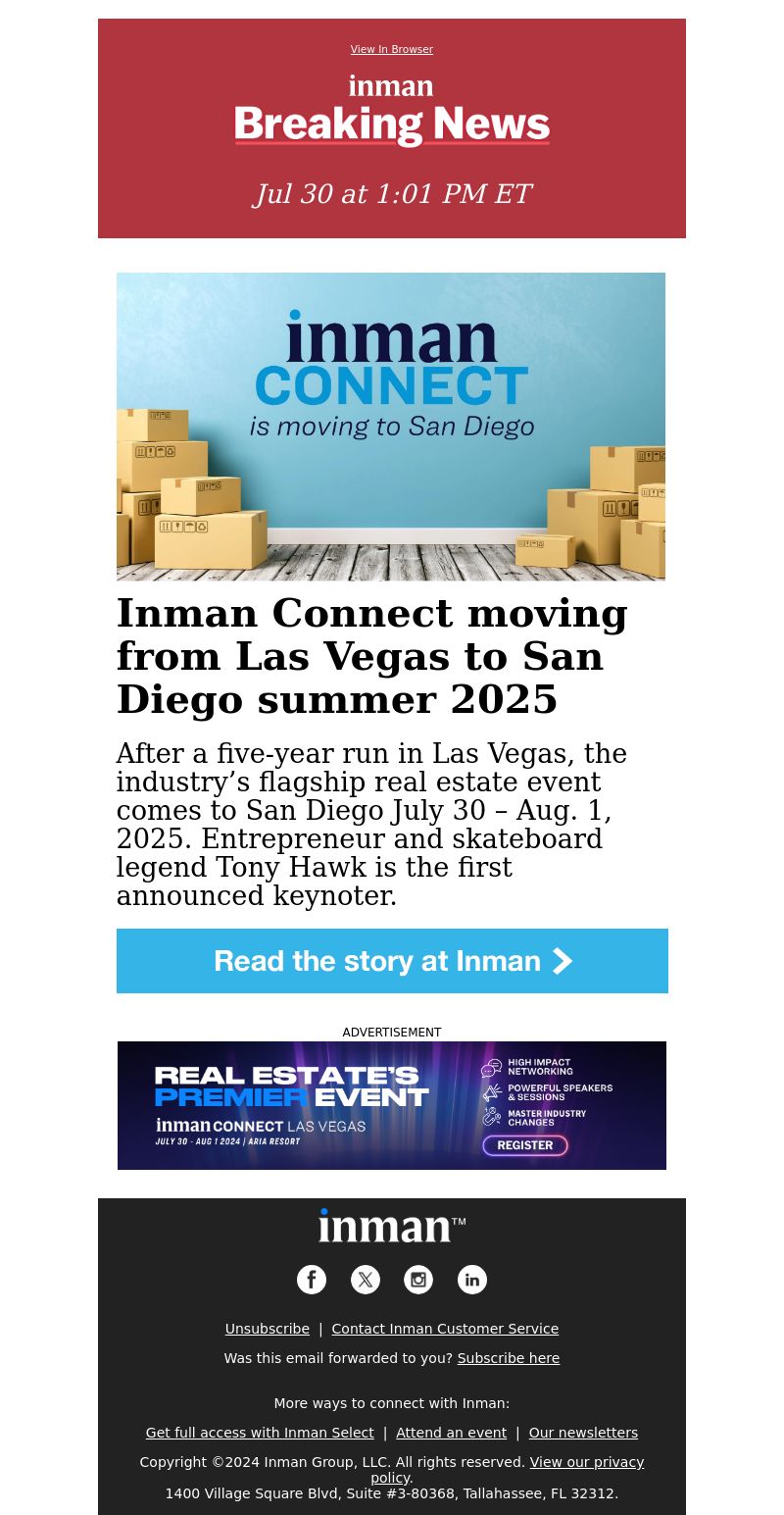Tap the Subscribe here link
The width and height of the screenshot is (784, 1515).
pyautogui.click(x=508, y=1358)
